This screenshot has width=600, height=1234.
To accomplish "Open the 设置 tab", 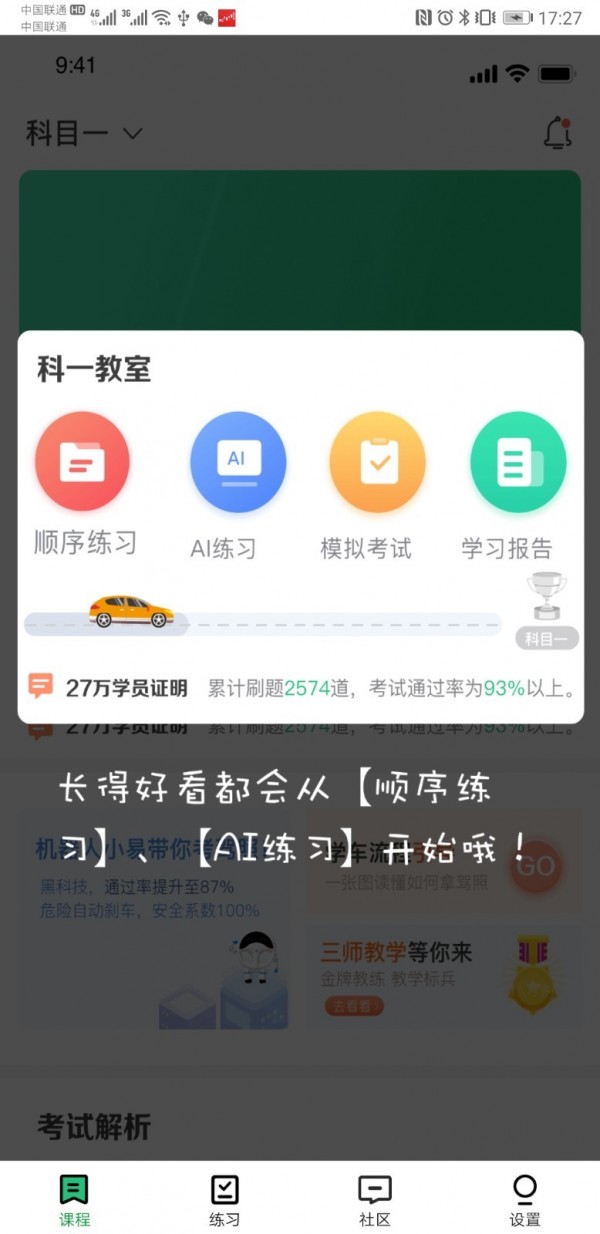I will click(524, 1198).
